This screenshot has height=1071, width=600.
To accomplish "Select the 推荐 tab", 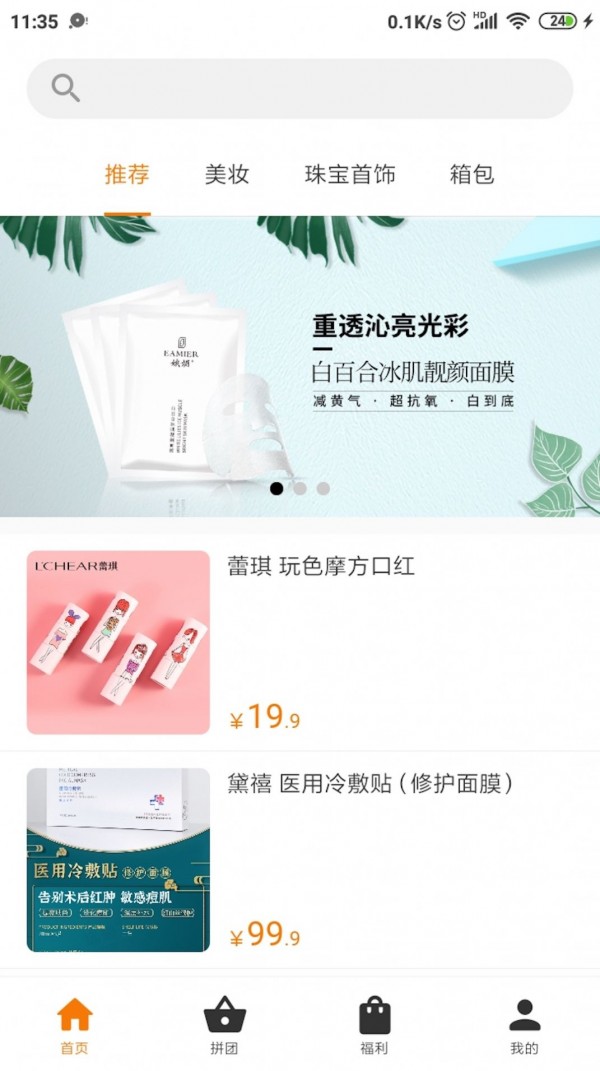I will pyautogui.click(x=127, y=175).
